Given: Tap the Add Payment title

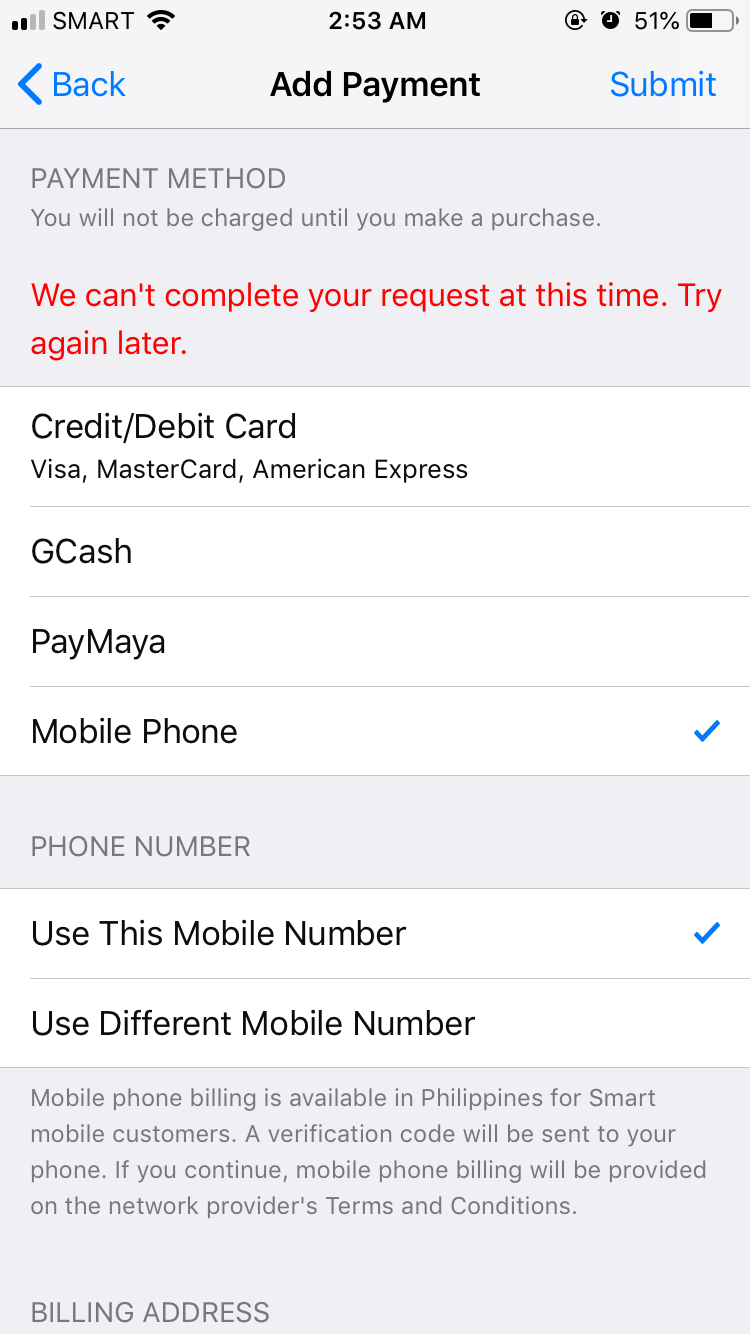Looking at the screenshot, I should pos(375,84).
